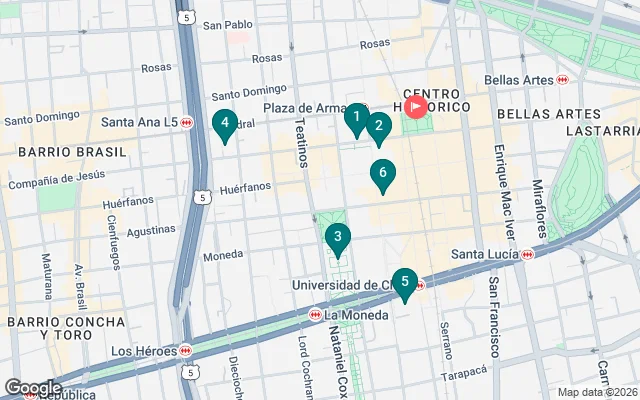The width and height of the screenshot is (640, 400).
Task: Select the red flag marker
Action: tap(413, 105)
